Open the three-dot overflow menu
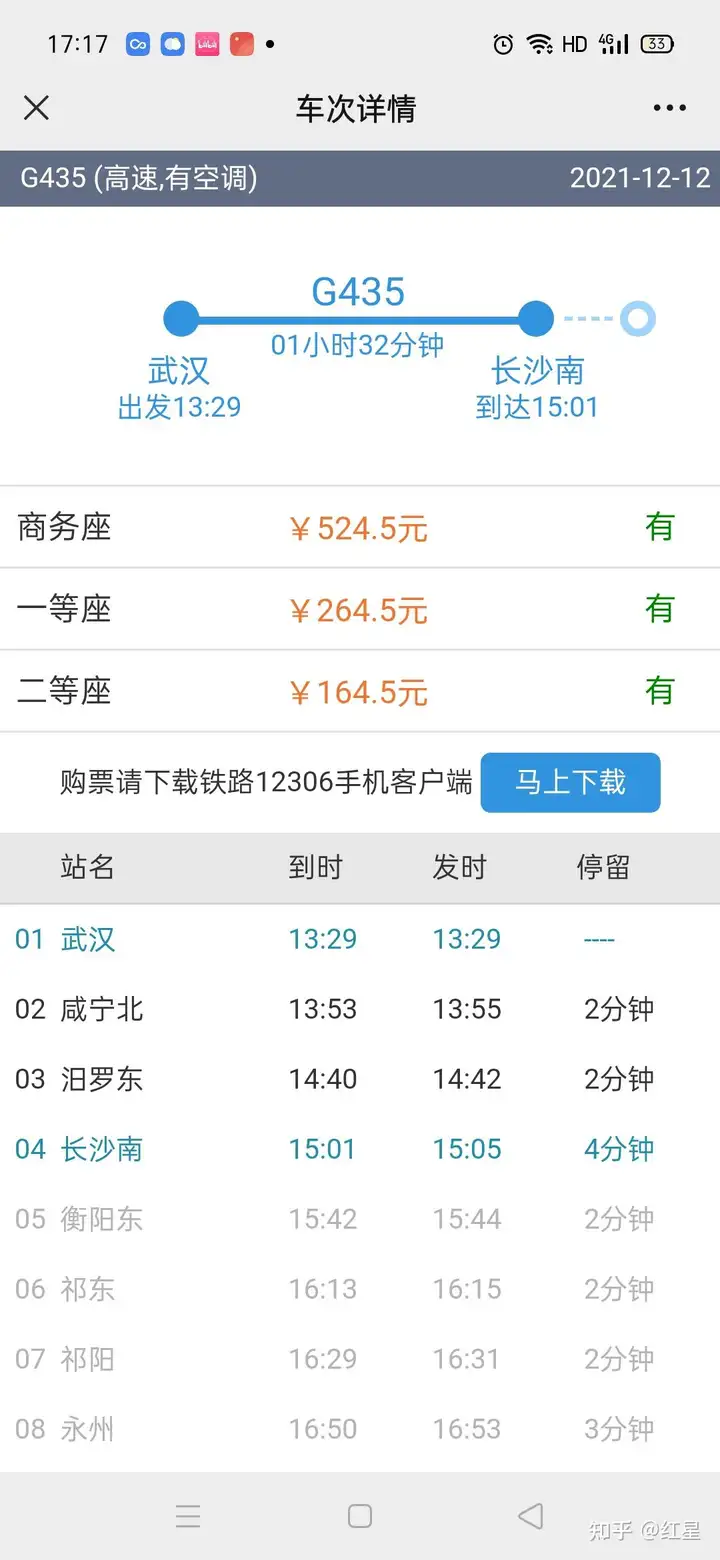This screenshot has height=1560, width=720. pos(669,108)
